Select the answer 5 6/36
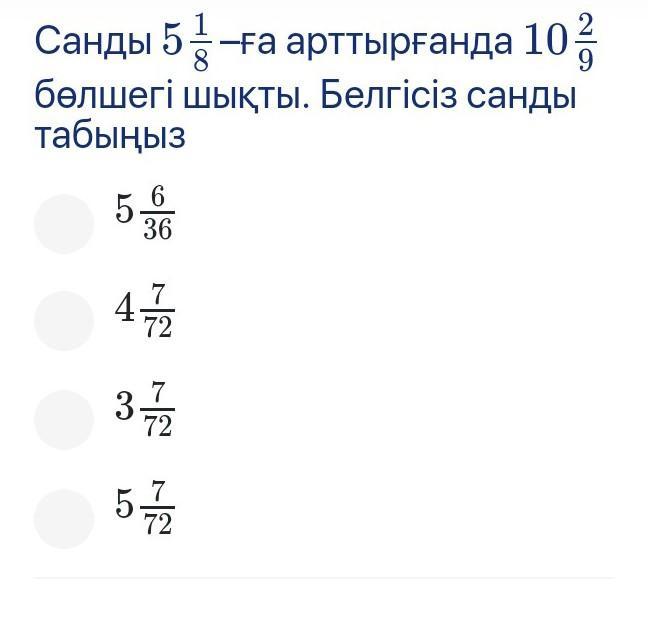The width and height of the screenshot is (648, 624). pyautogui.click(x=64, y=223)
